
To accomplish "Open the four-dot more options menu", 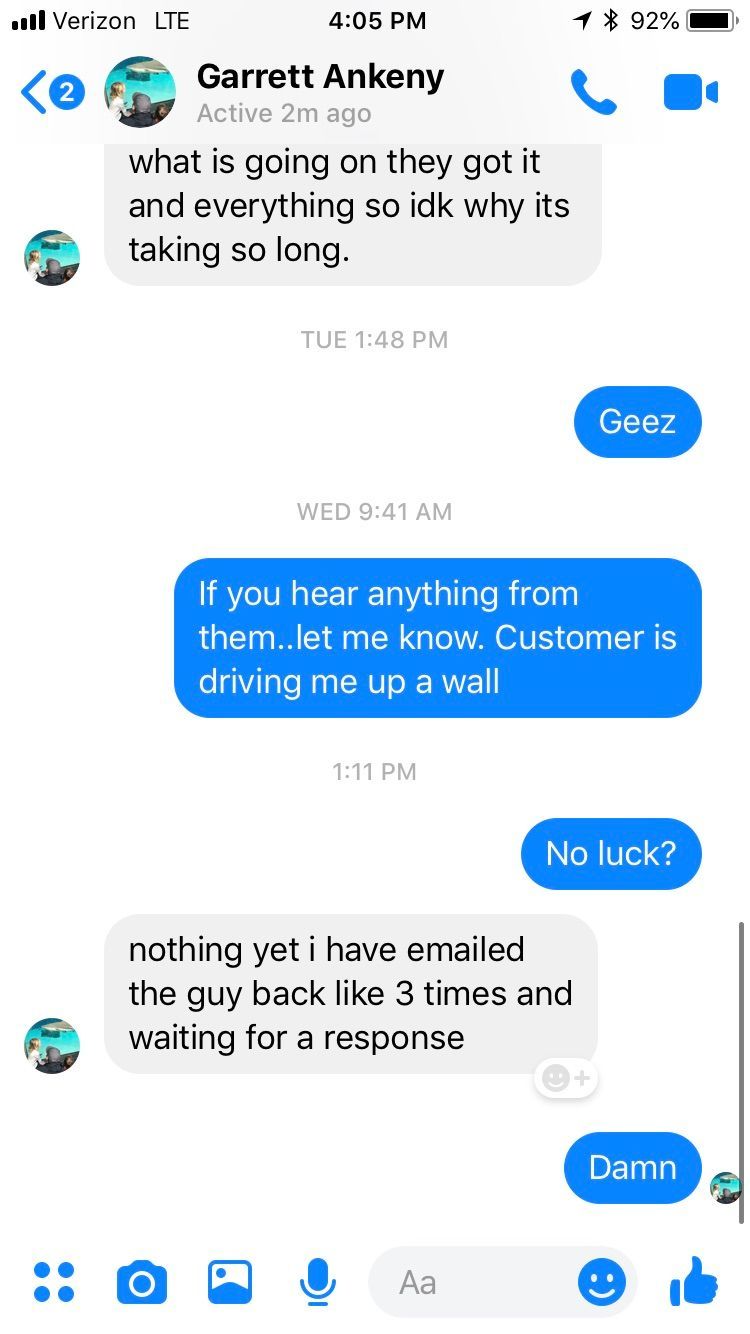I will [54, 1282].
